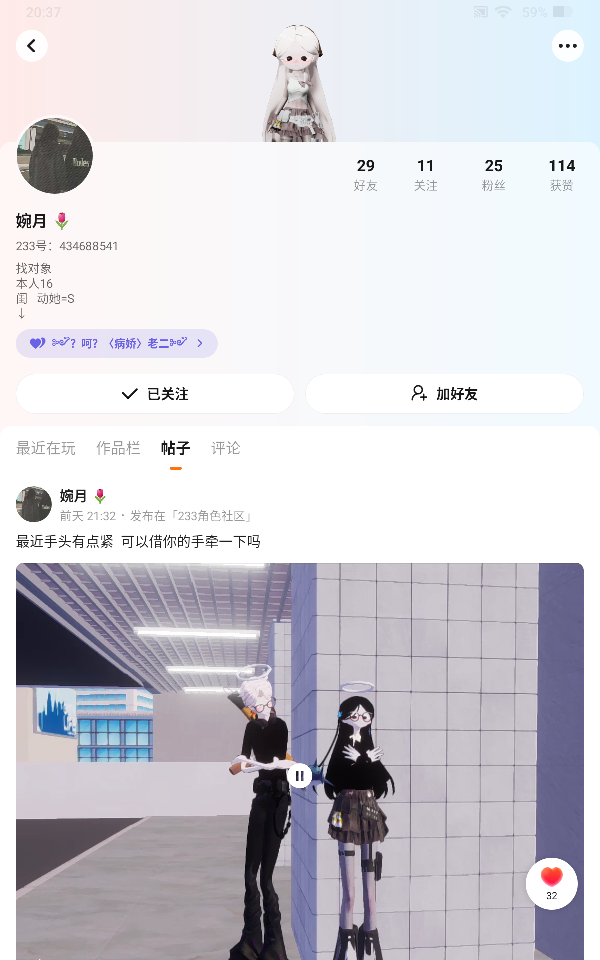Open the three-dot overflow menu
600x960 pixels.
567,46
